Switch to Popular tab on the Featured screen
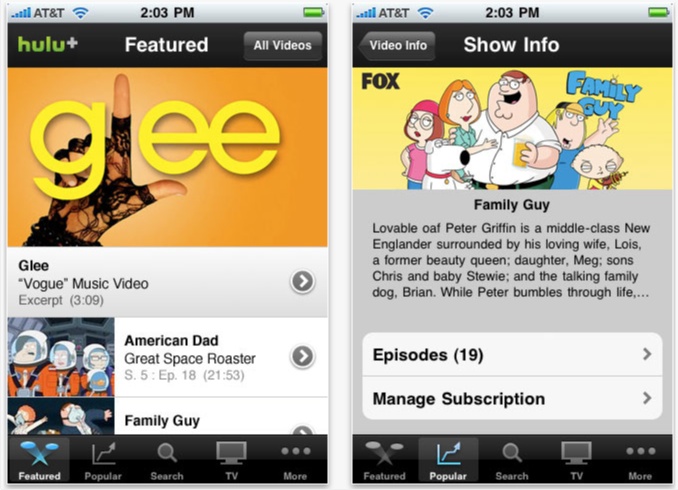The image size is (678, 490). point(103,461)
